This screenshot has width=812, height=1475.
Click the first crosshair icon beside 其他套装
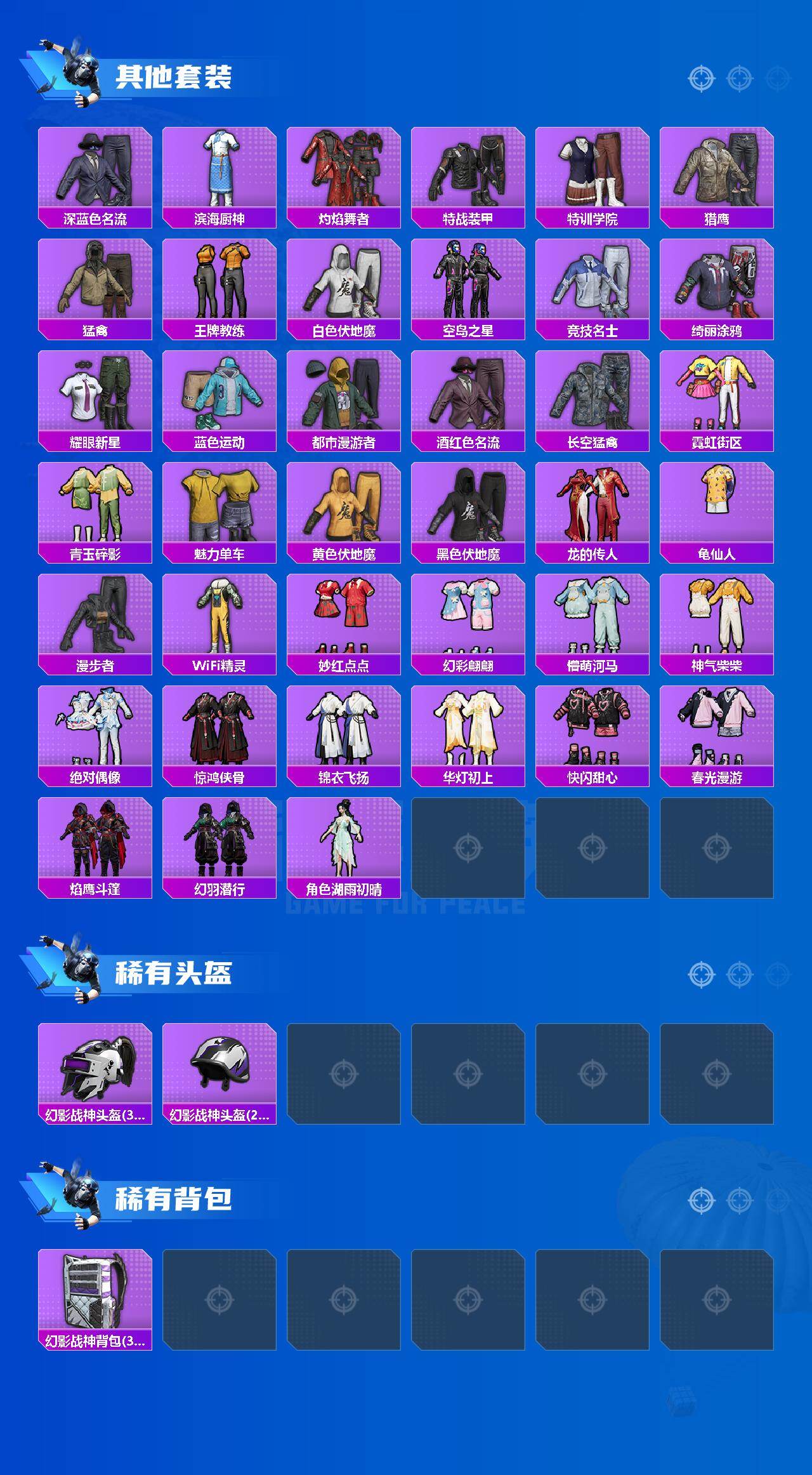(x=702, y=79)
